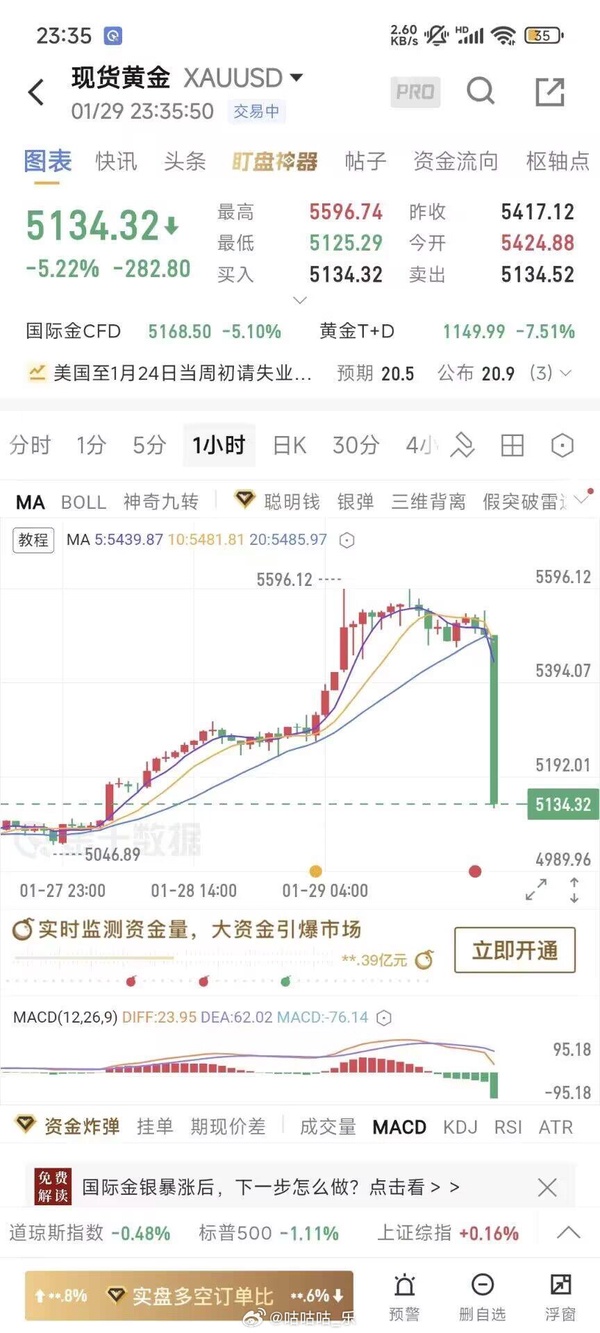The width and height of the screenshot is (600, 1333).
Task: Select the 5分 chart period
Action: click(x=149, y=445)
